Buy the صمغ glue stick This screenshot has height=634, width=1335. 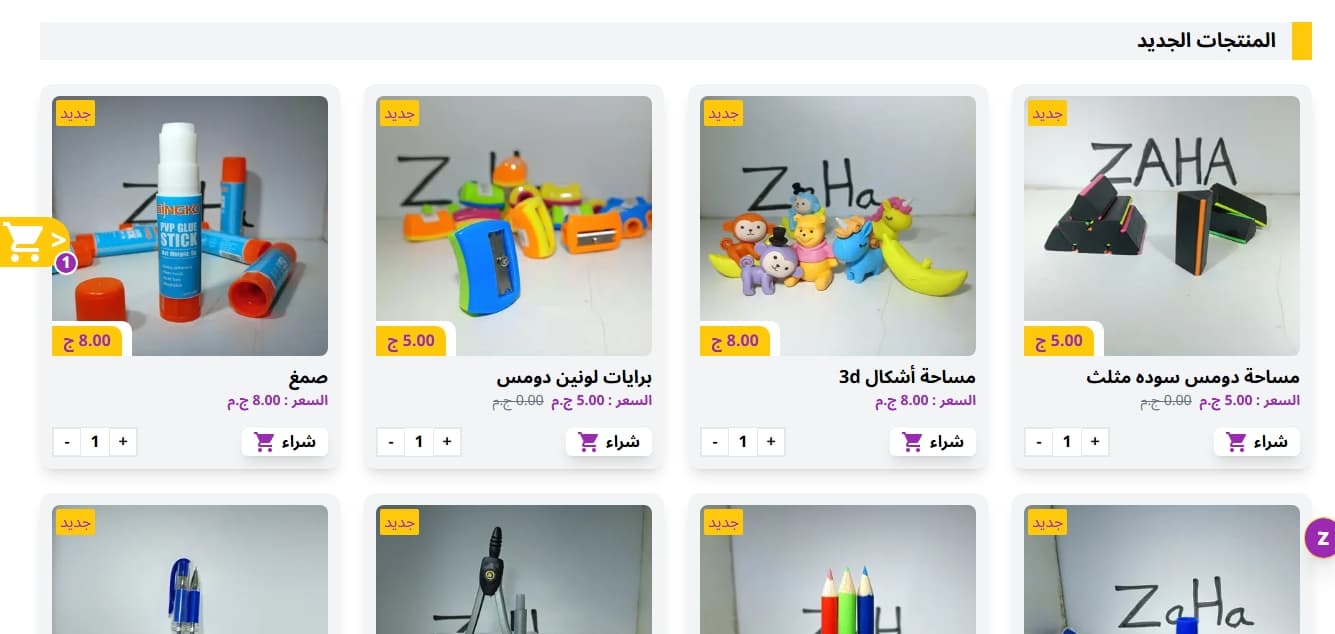click(284, 442)
